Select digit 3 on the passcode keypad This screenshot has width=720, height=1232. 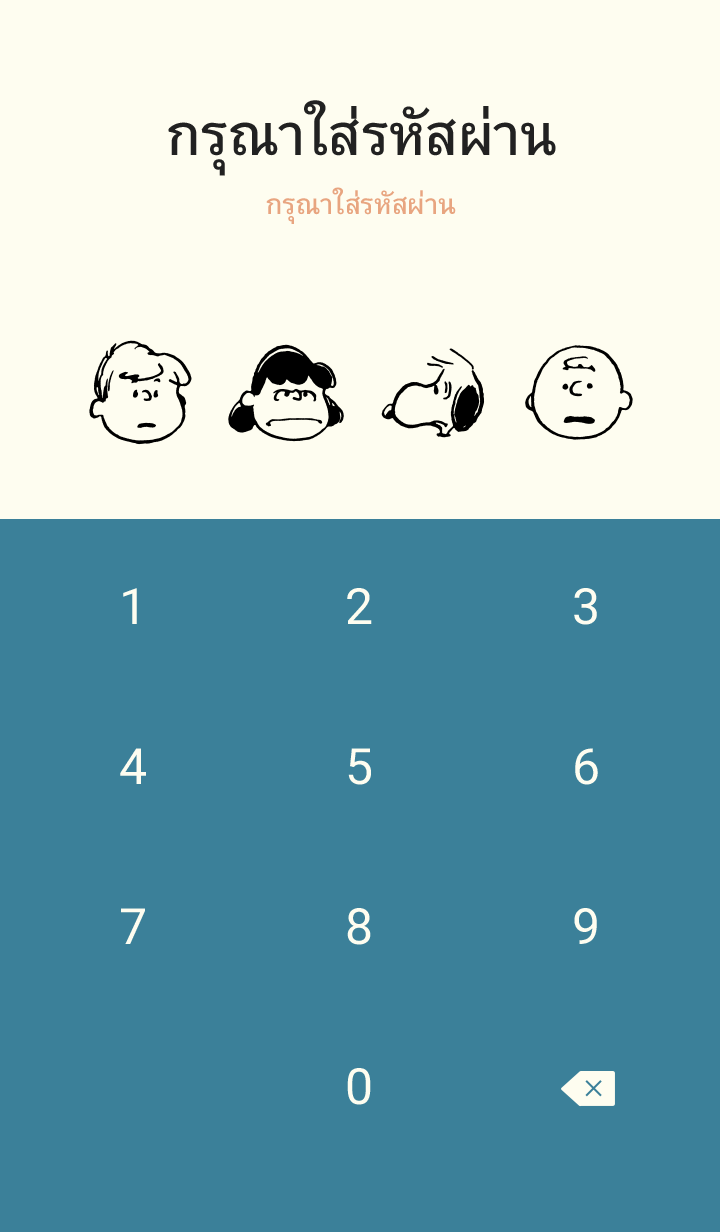coord(586,607)
